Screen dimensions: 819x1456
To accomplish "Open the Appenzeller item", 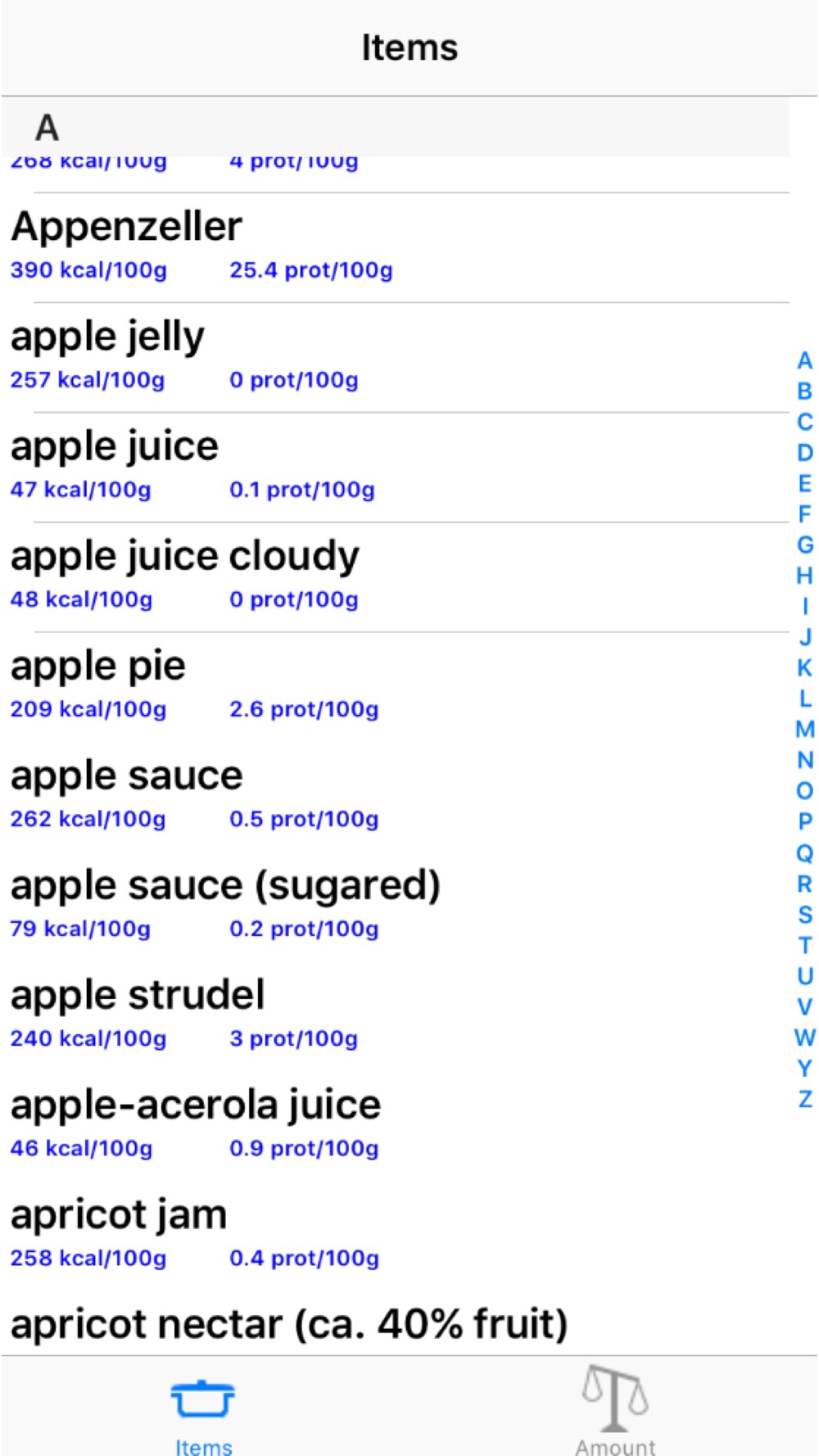I will [x=395, y=248].
